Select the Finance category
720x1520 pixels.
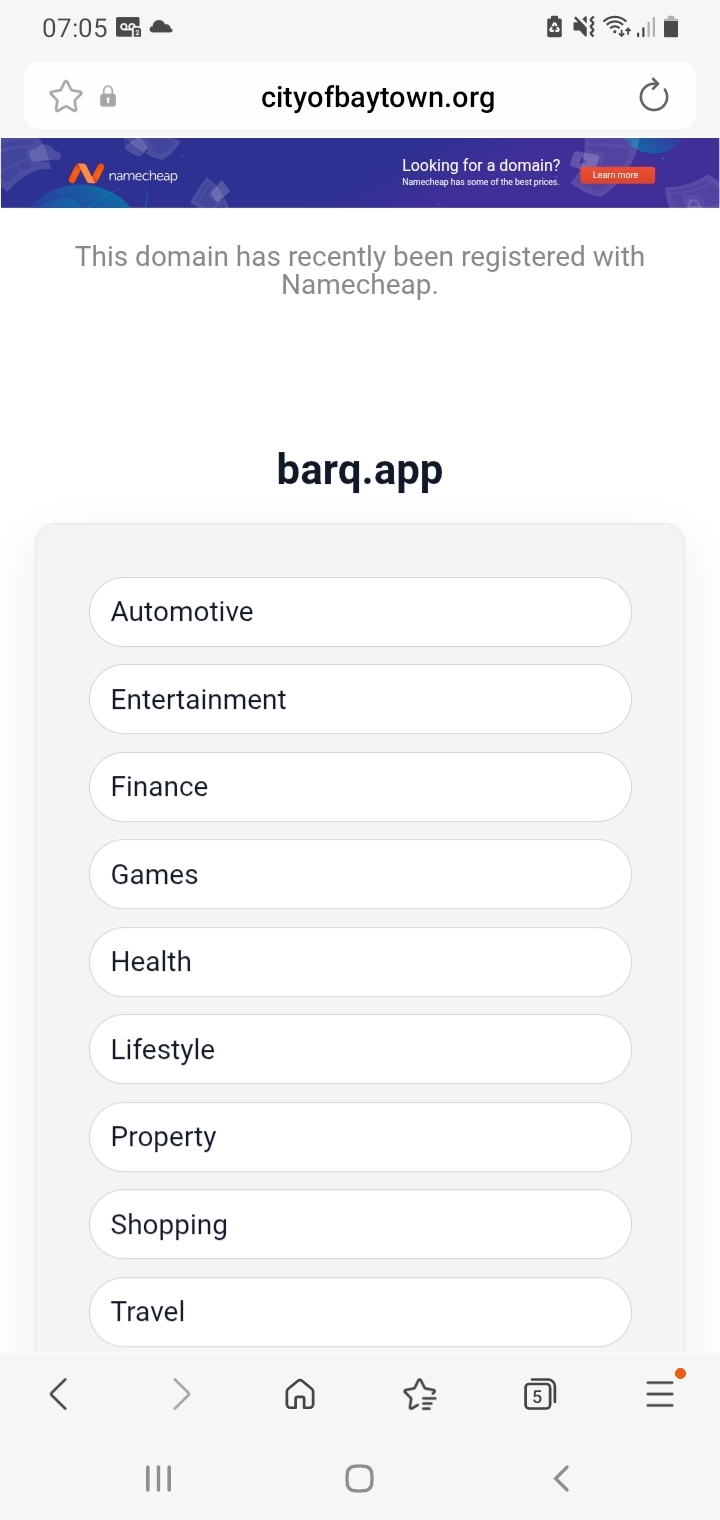[x=360, y=787]
